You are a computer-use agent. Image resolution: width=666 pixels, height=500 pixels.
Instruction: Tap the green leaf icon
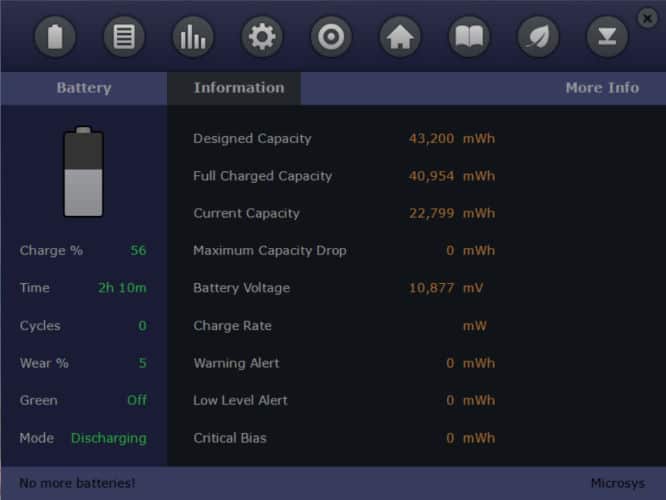(538, 38)
